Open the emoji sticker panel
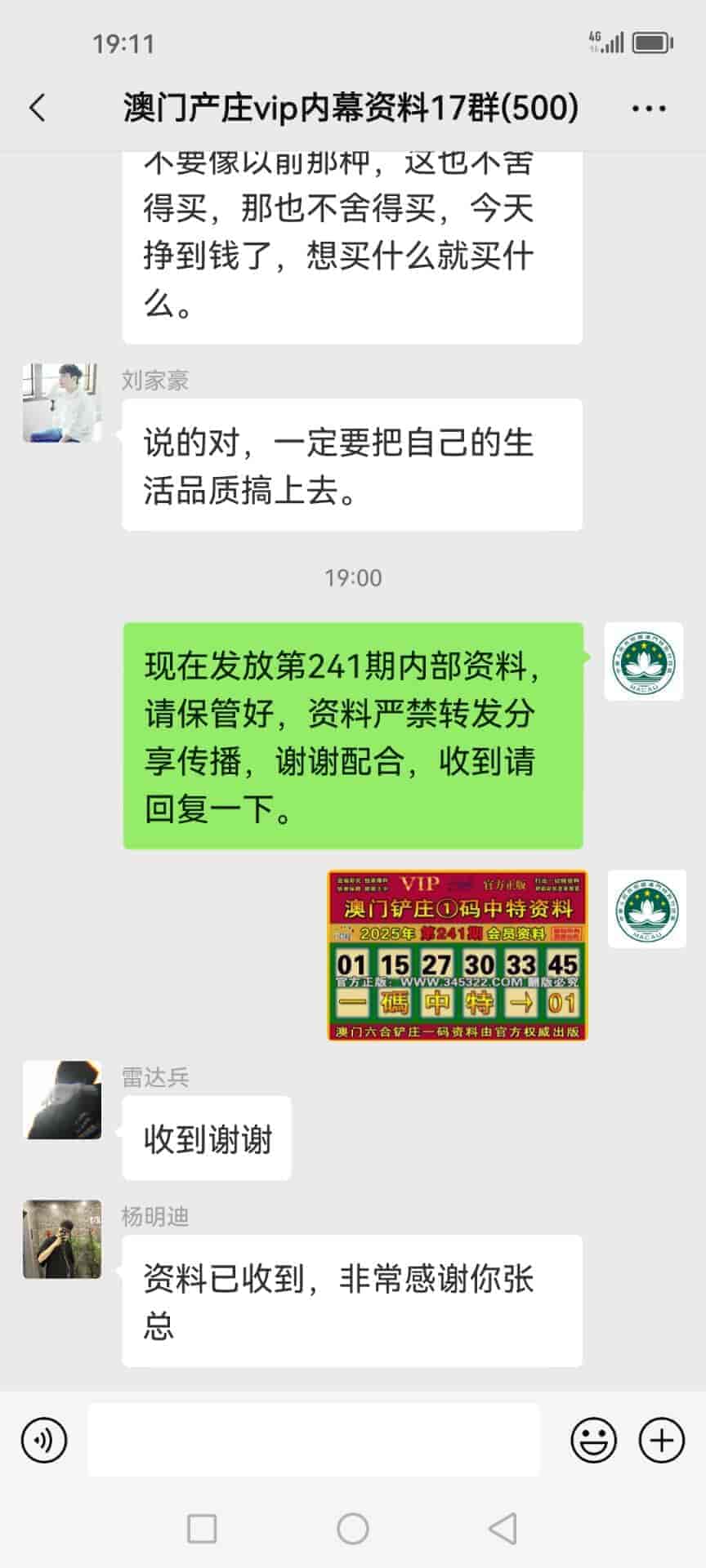Viewport: 706px width, 1568px height. click(x=593, y=1440)
